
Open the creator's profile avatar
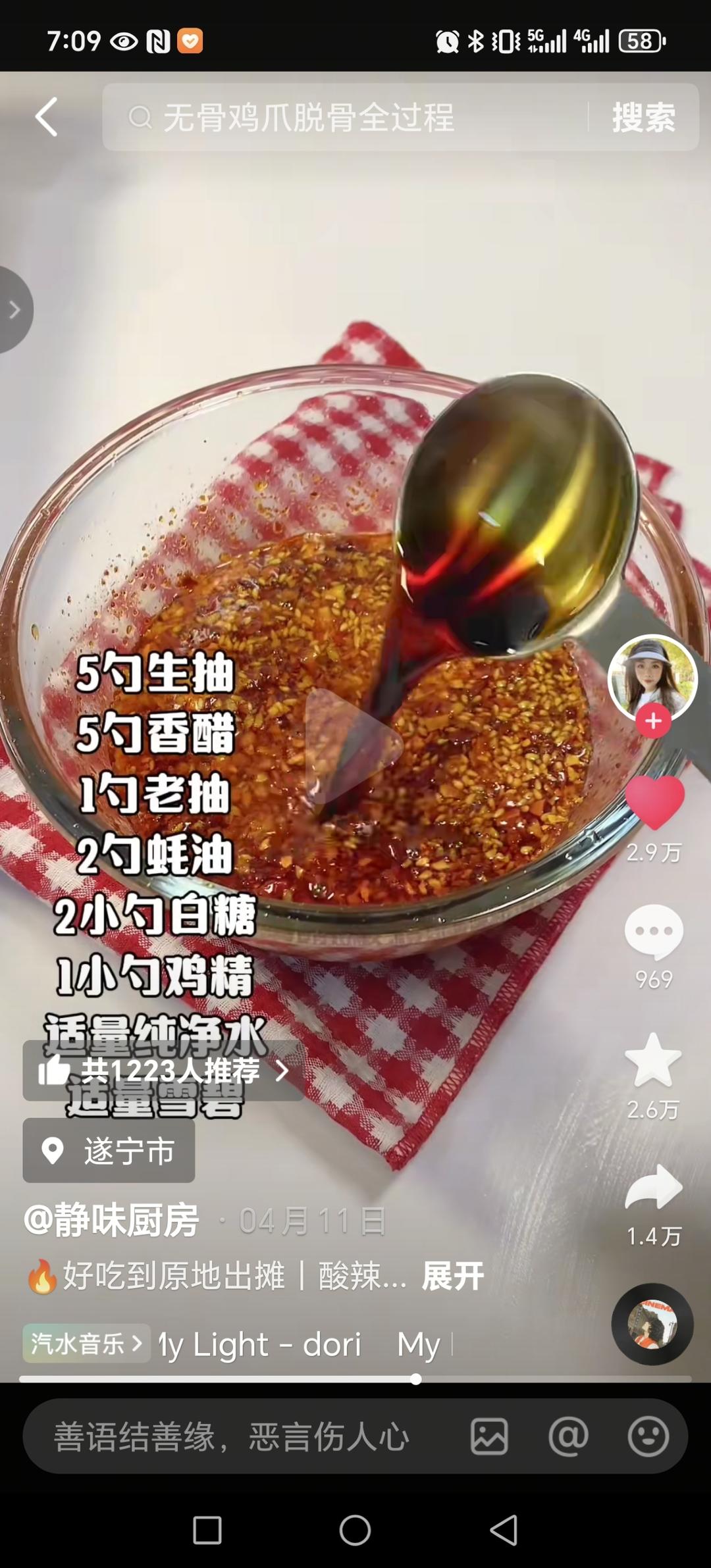[x=652, y=677]
